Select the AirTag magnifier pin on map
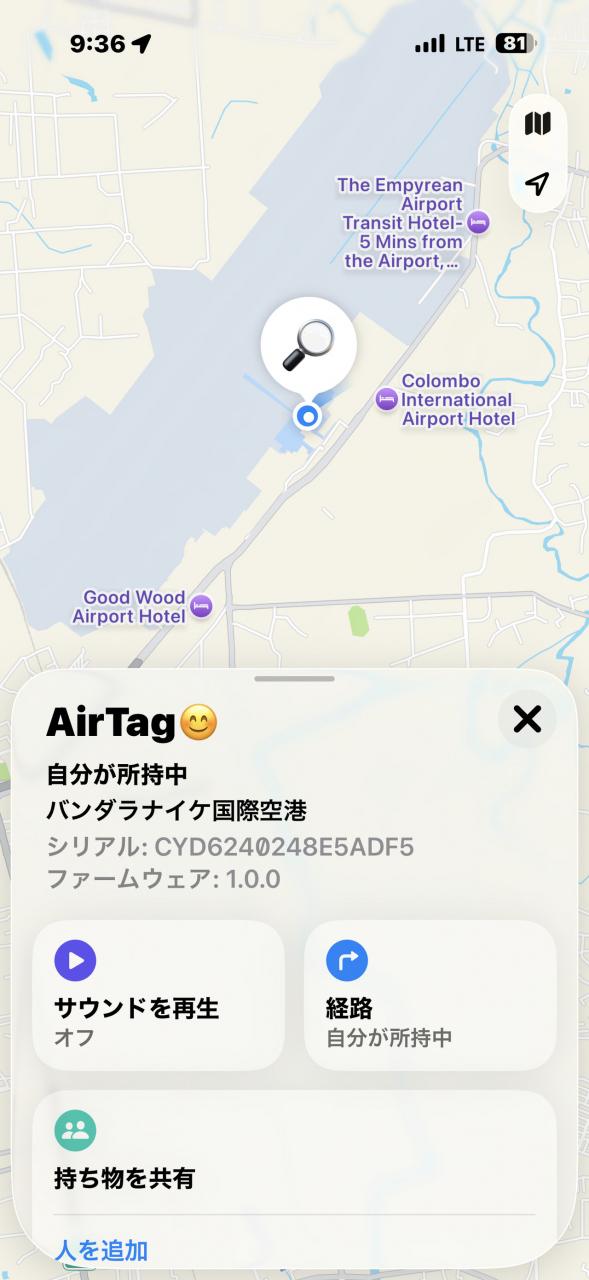The height and width of the screenshot is (1280, 589). tap(308, 346)
